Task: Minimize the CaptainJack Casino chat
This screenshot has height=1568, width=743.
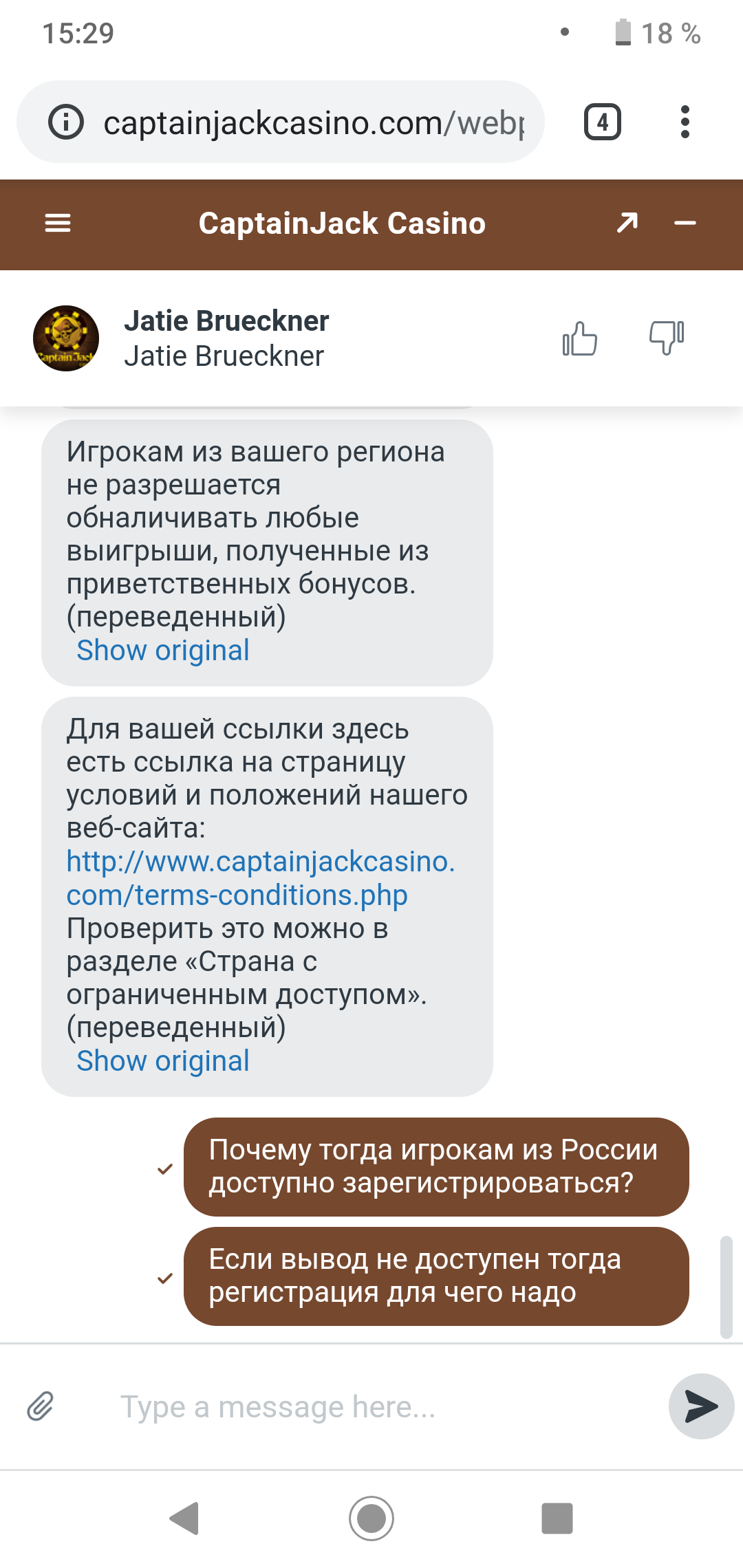Action: click(x=685, y=223)
